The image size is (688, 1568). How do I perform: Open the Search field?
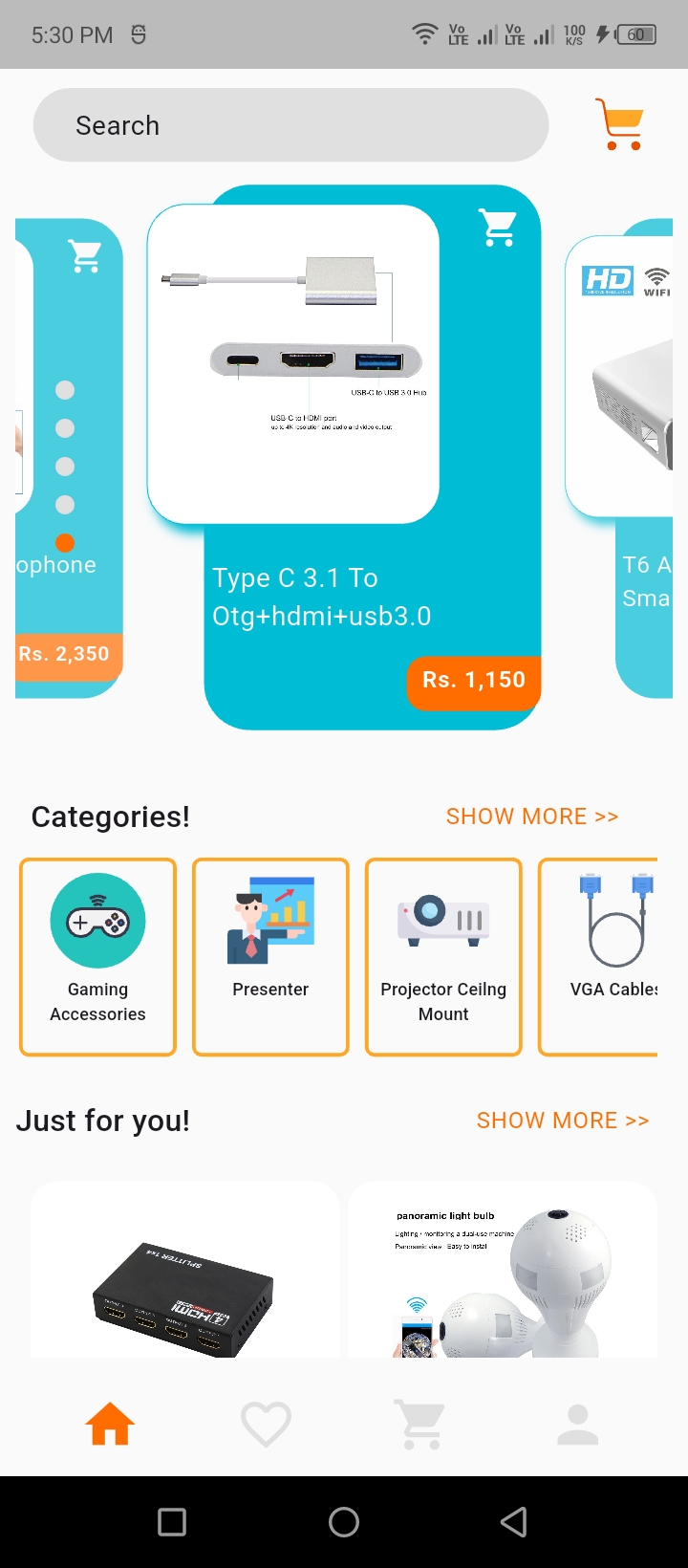290,125
